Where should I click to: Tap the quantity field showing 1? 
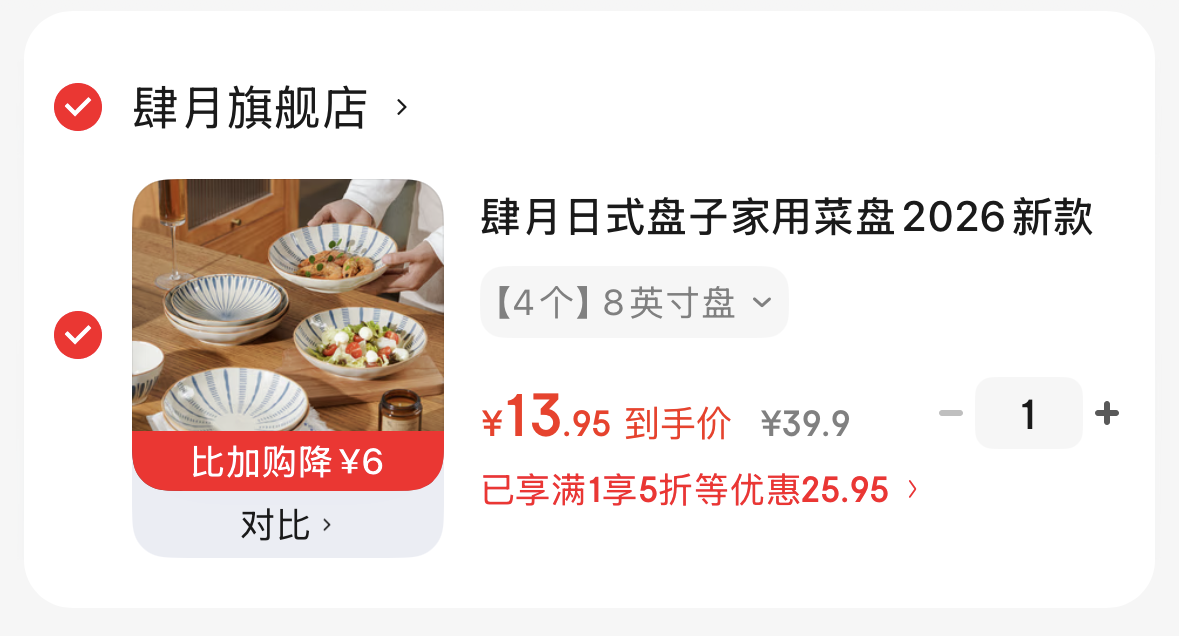pos(1029,413)
